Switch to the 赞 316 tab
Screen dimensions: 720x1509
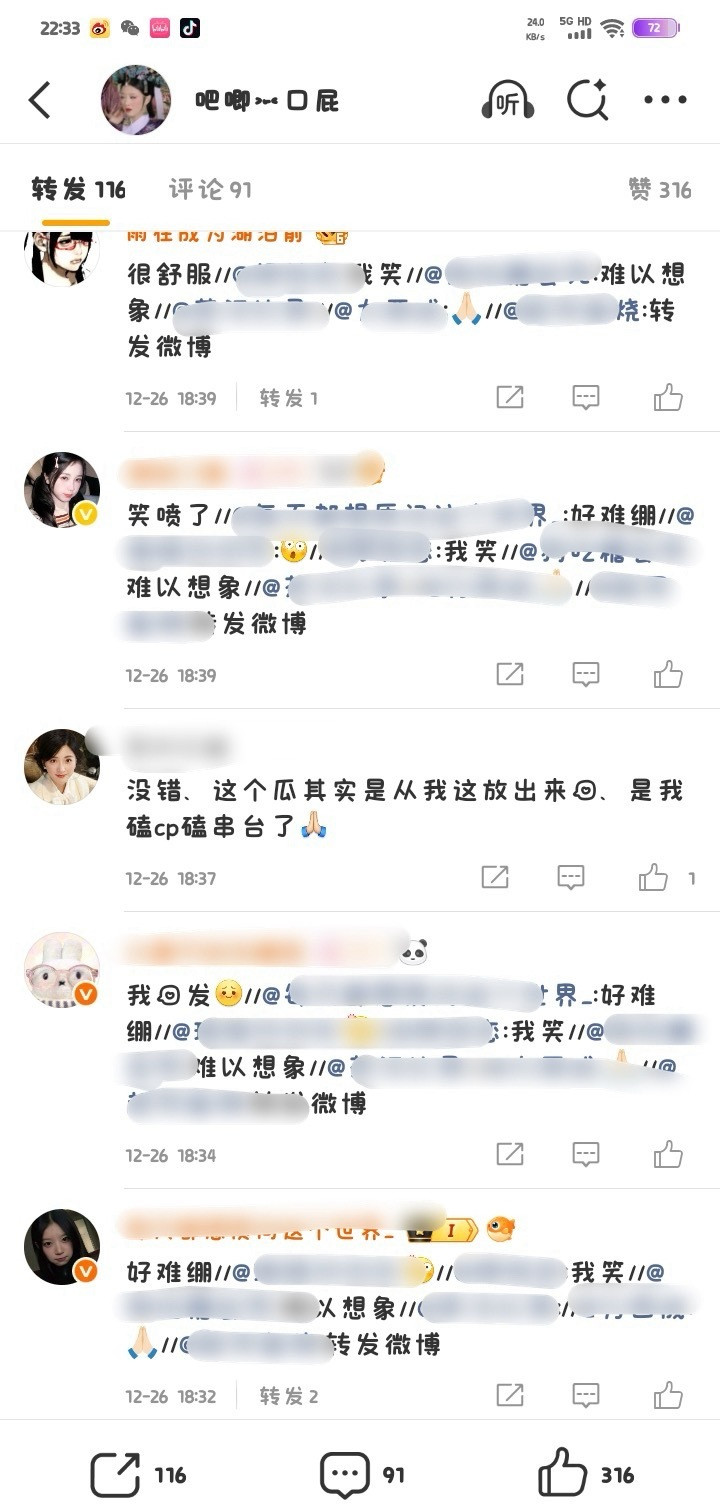pyautogui.click(x=662, y=189)
